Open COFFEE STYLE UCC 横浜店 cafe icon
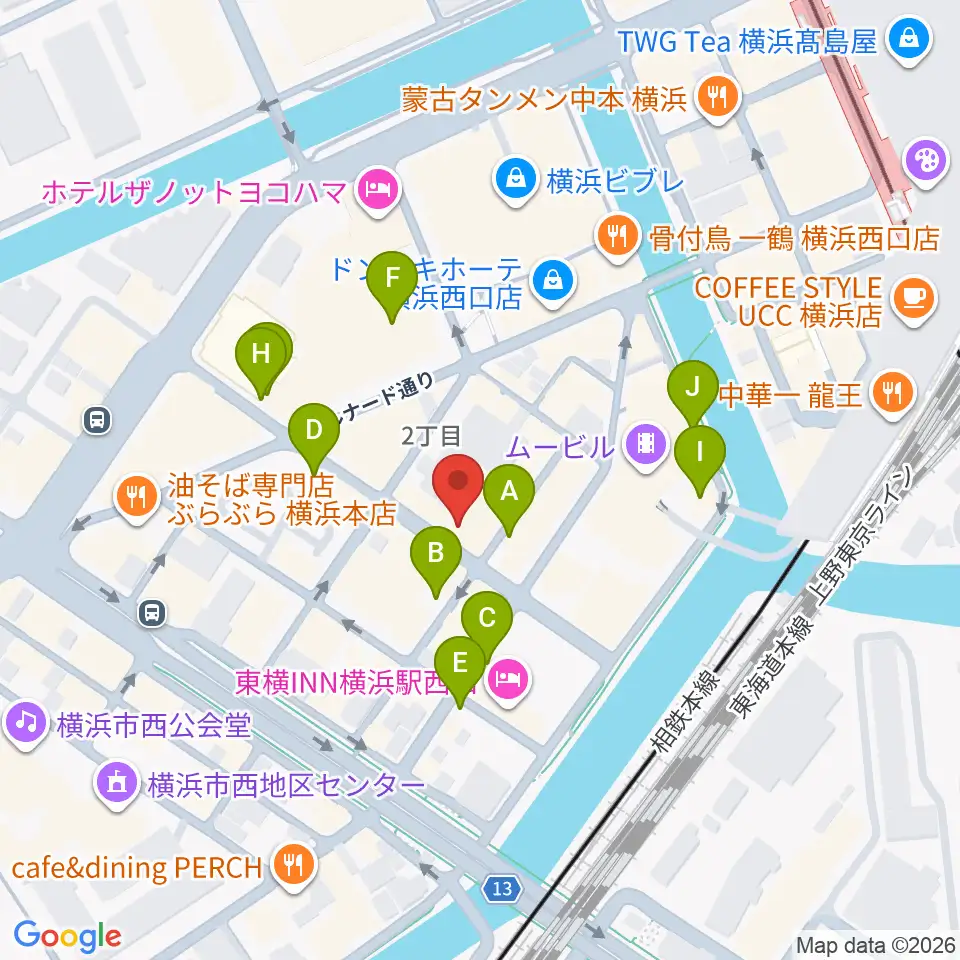The height and width of the screenshot is (960, 960). (x=915, y=300)
